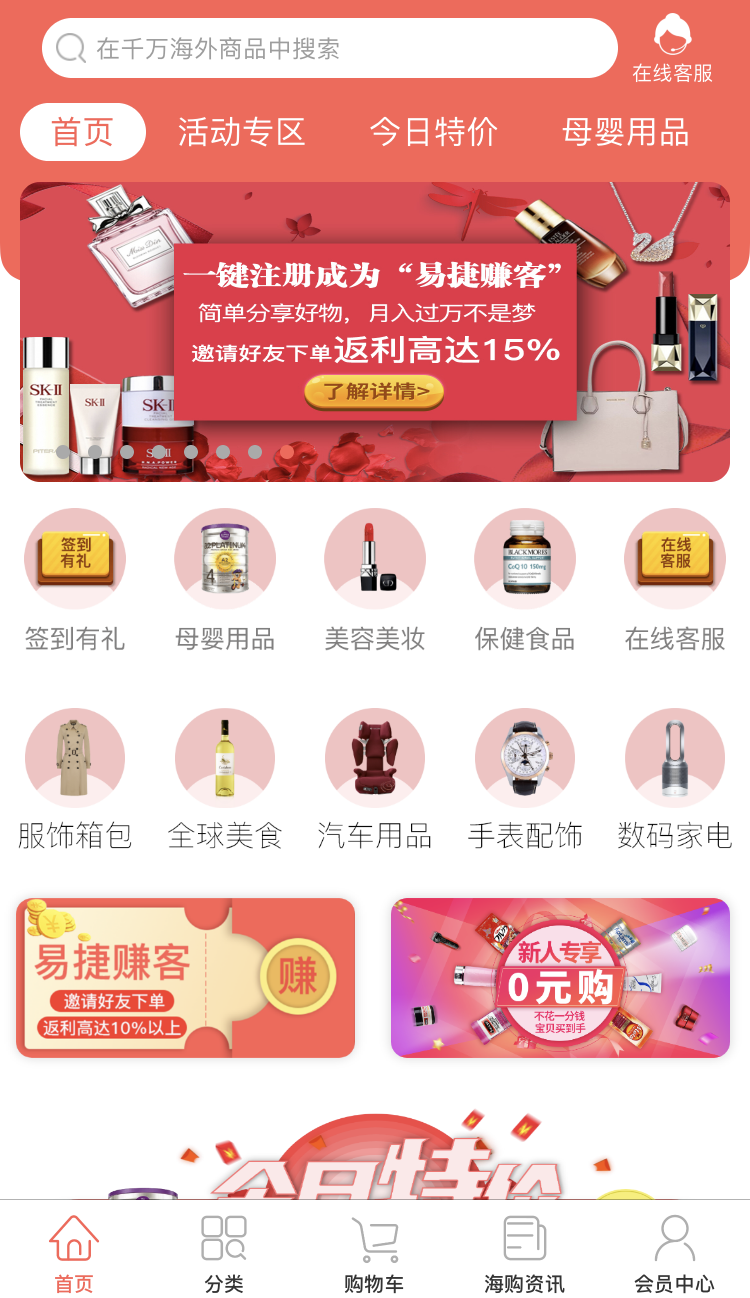Open 在线客服 headset icon at top
Image resolution: width=750 pixels, height=1298 pixels.
[672, 48]
